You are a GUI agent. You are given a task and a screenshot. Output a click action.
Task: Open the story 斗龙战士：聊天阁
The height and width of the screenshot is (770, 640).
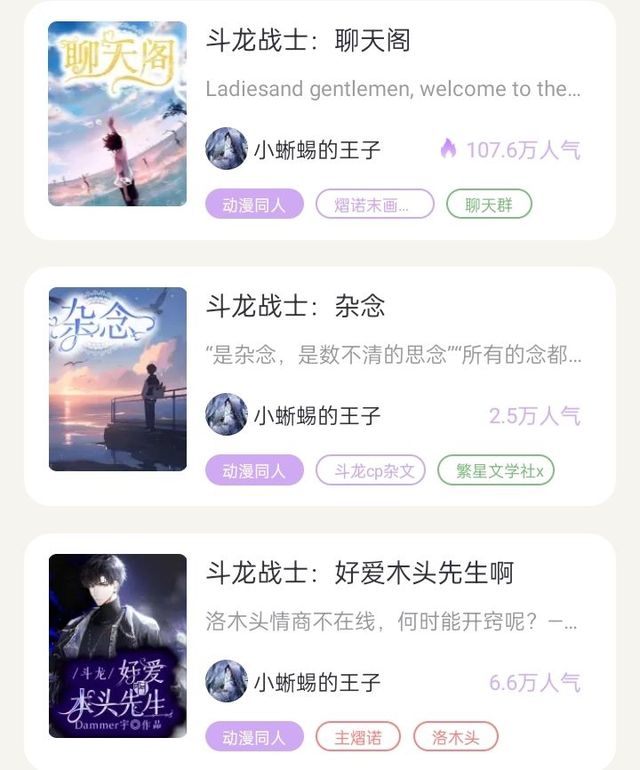point(308,41)
